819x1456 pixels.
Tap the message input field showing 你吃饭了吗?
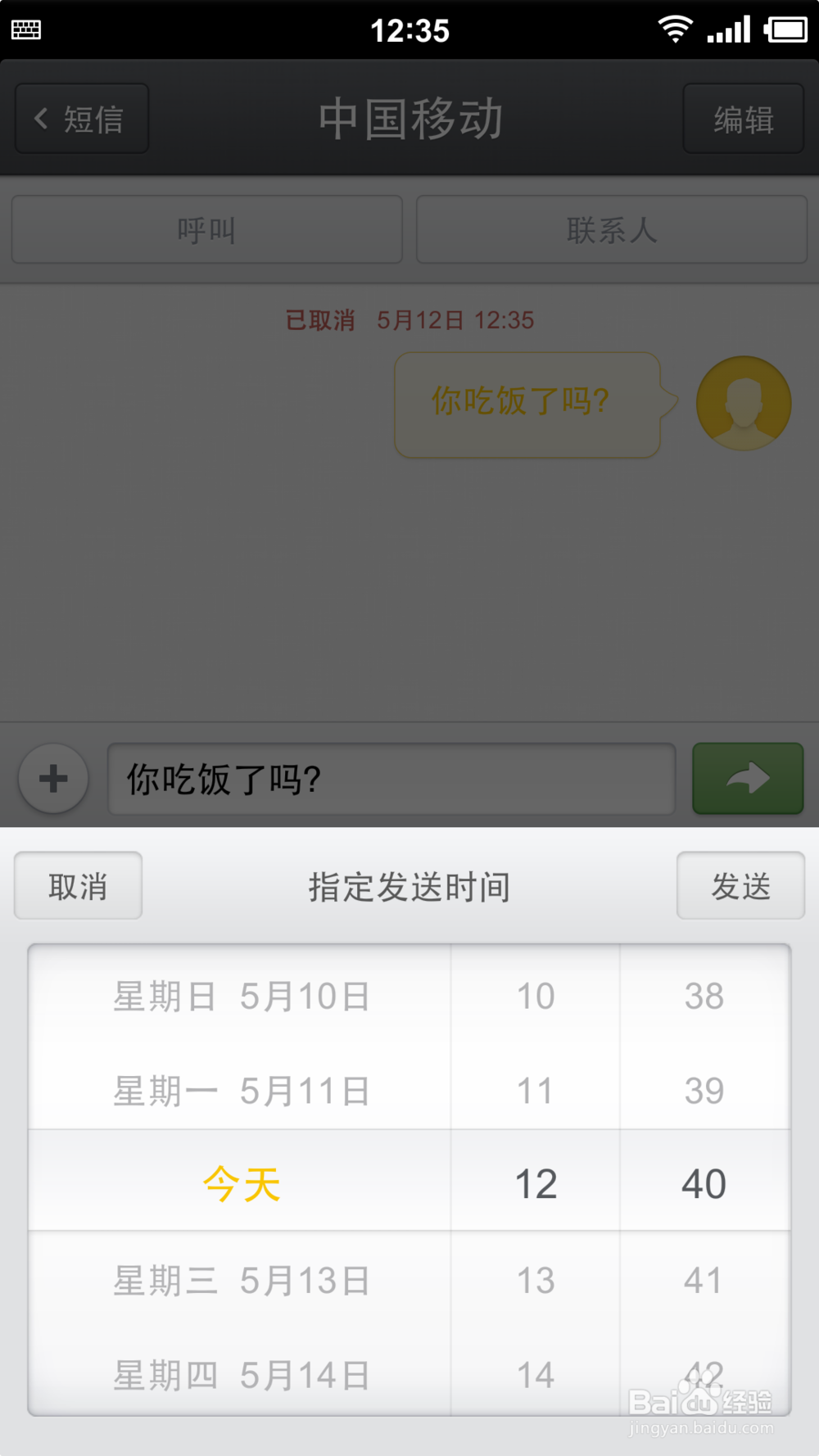[x=391, y=779]
